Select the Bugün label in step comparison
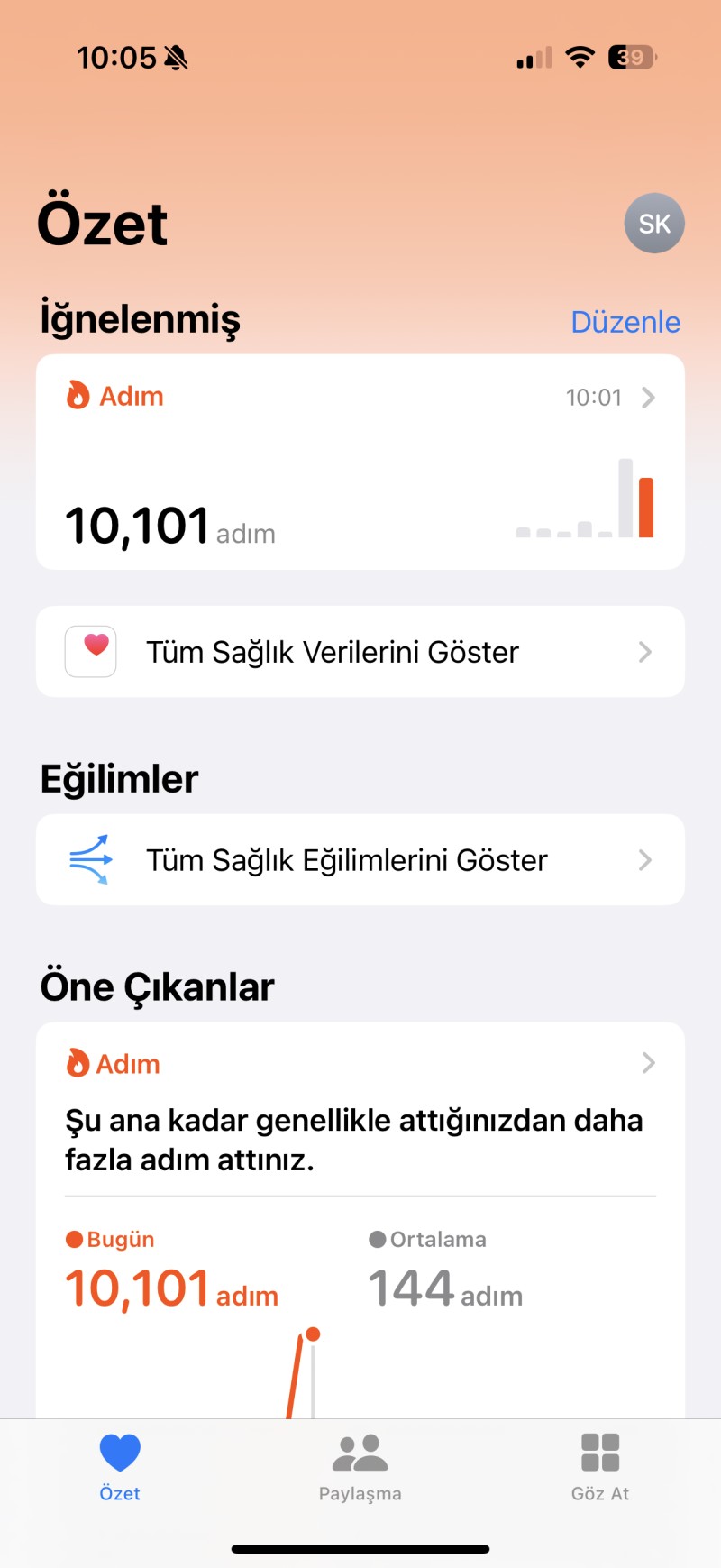Viewport: 721px width, 1568px height. [110, 1239]
